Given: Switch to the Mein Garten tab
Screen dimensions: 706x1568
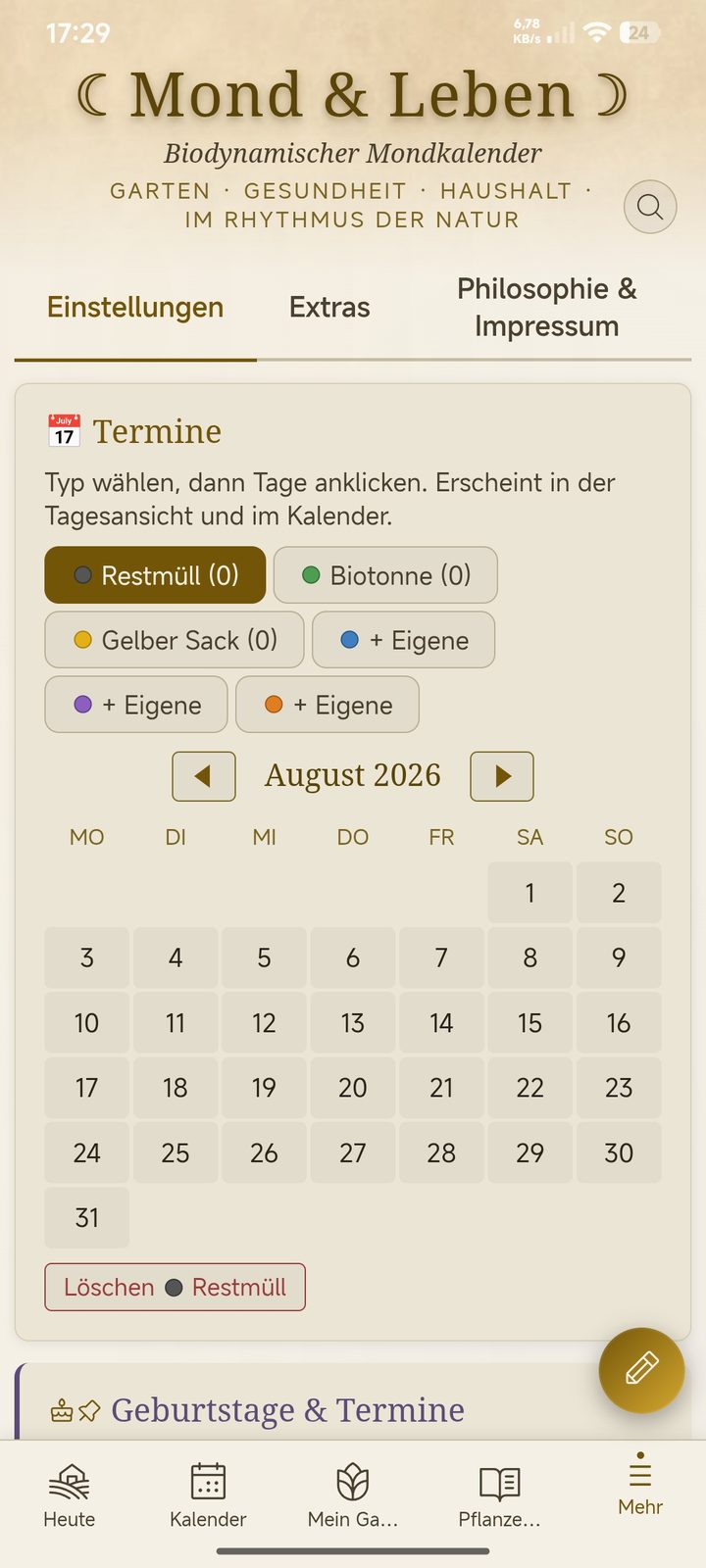Looking at the screenshot, I should click(353, 1495).
